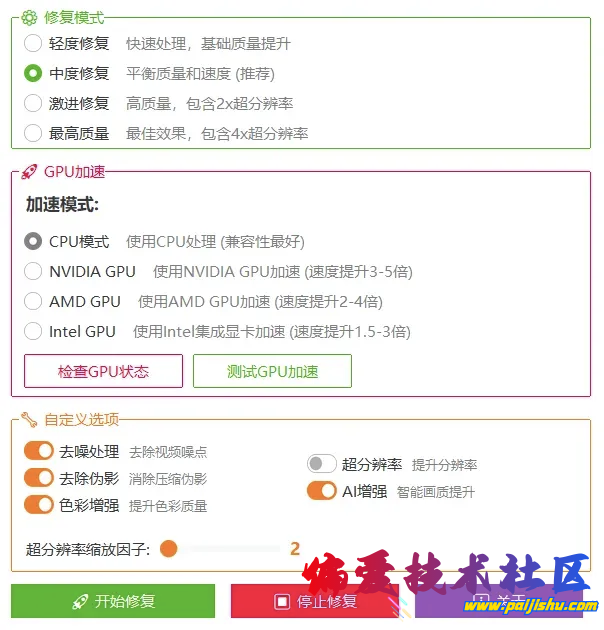Enable the 超分辨率 switch

point(321,464)
